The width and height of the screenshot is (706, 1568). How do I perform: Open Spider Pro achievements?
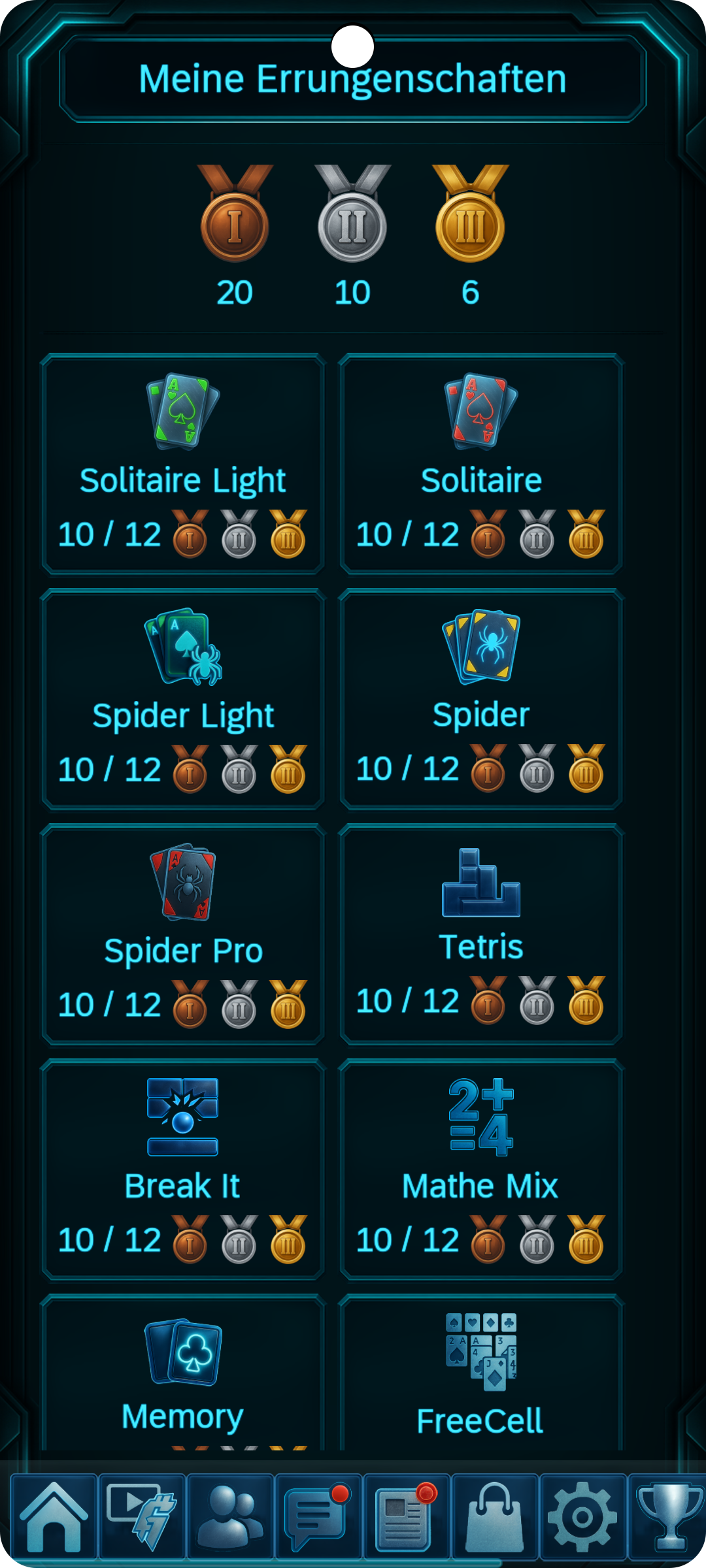pos(183,934)
